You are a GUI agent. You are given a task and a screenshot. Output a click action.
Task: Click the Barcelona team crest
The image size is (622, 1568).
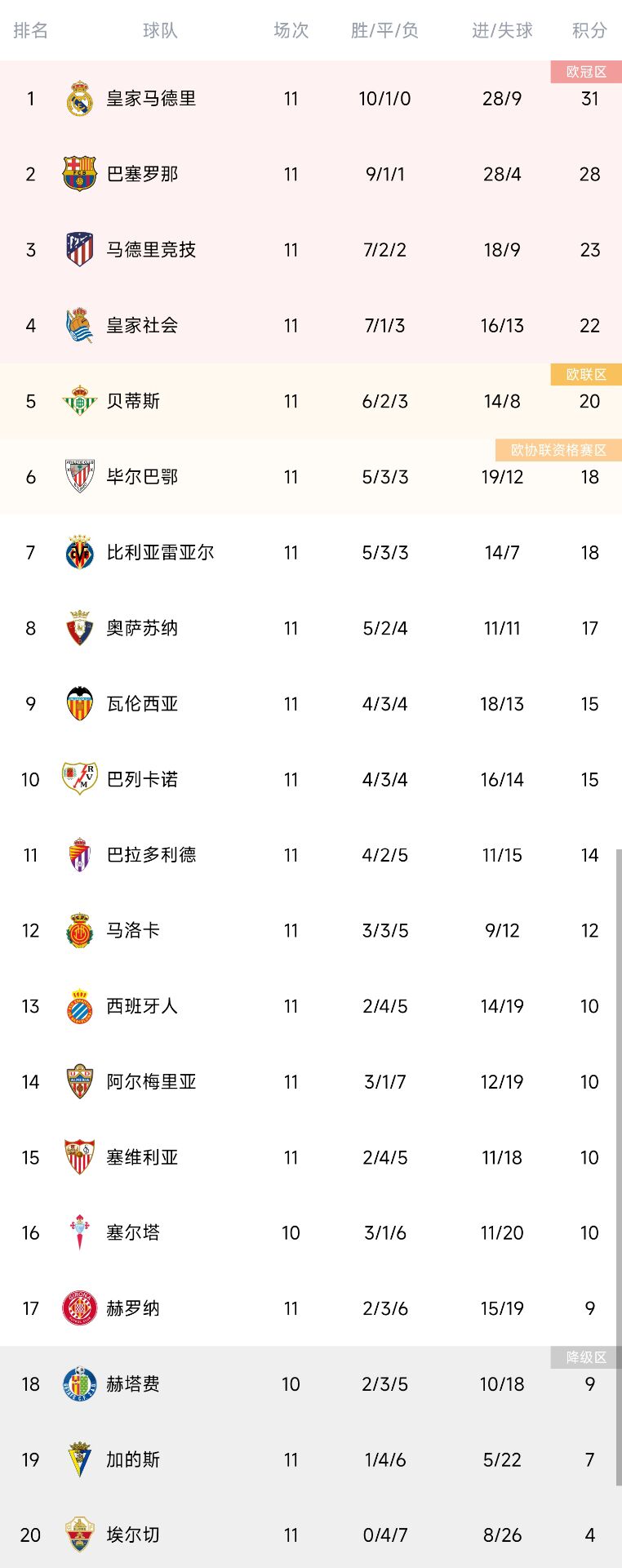point(79,174)
